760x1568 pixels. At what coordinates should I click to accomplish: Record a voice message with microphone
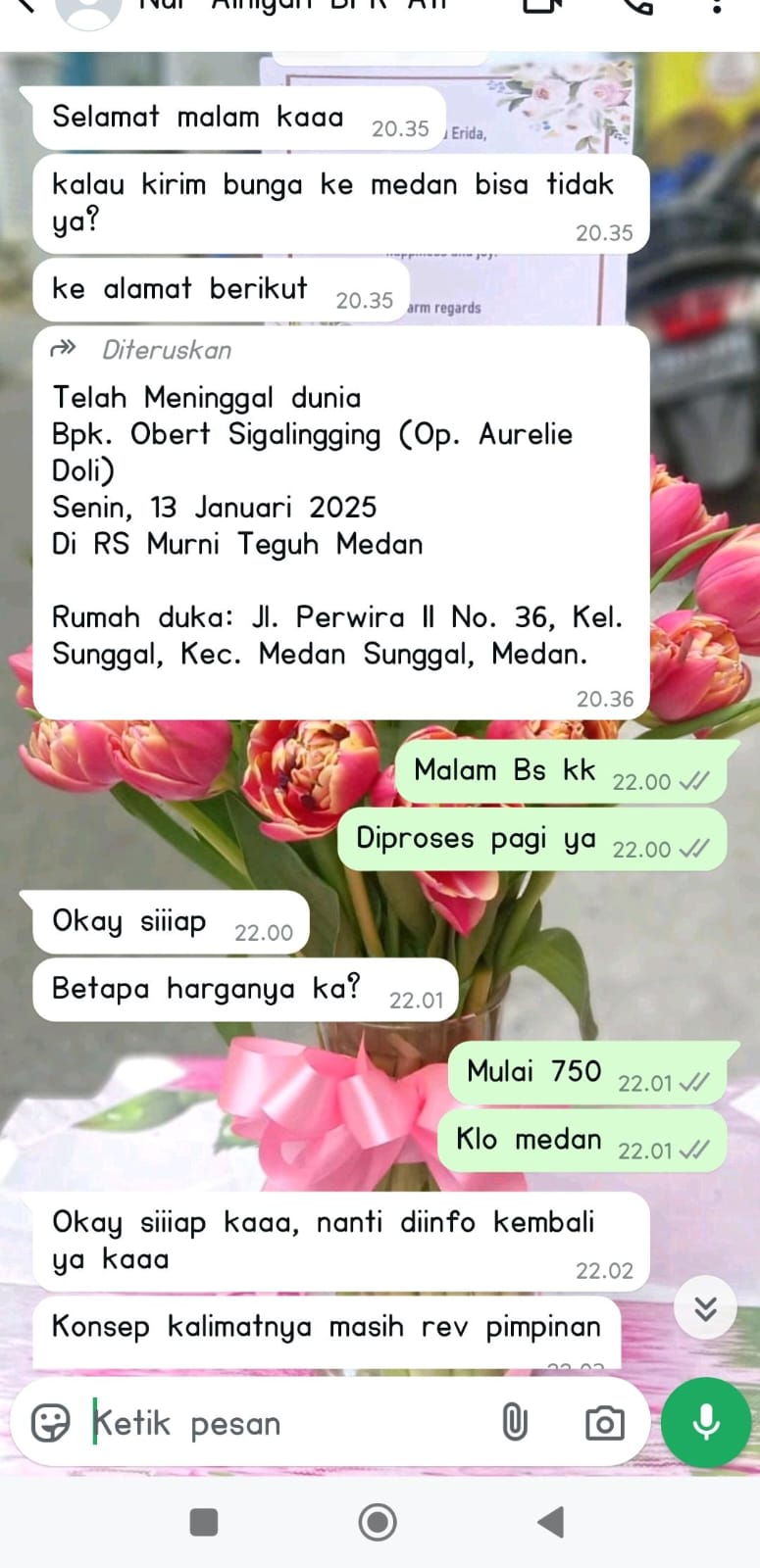[706, 1422]
